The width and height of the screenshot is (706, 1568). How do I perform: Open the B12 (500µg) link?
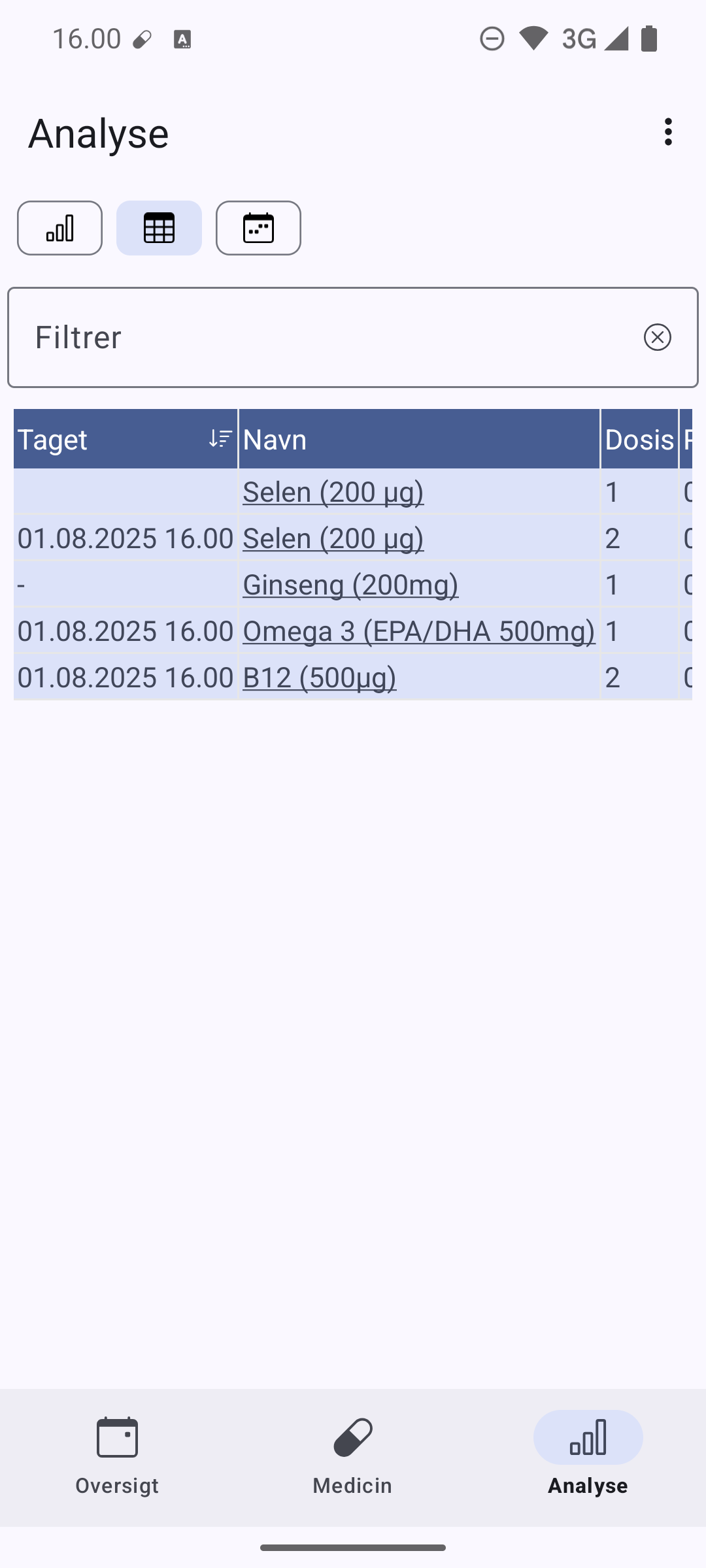coord(320,678)
